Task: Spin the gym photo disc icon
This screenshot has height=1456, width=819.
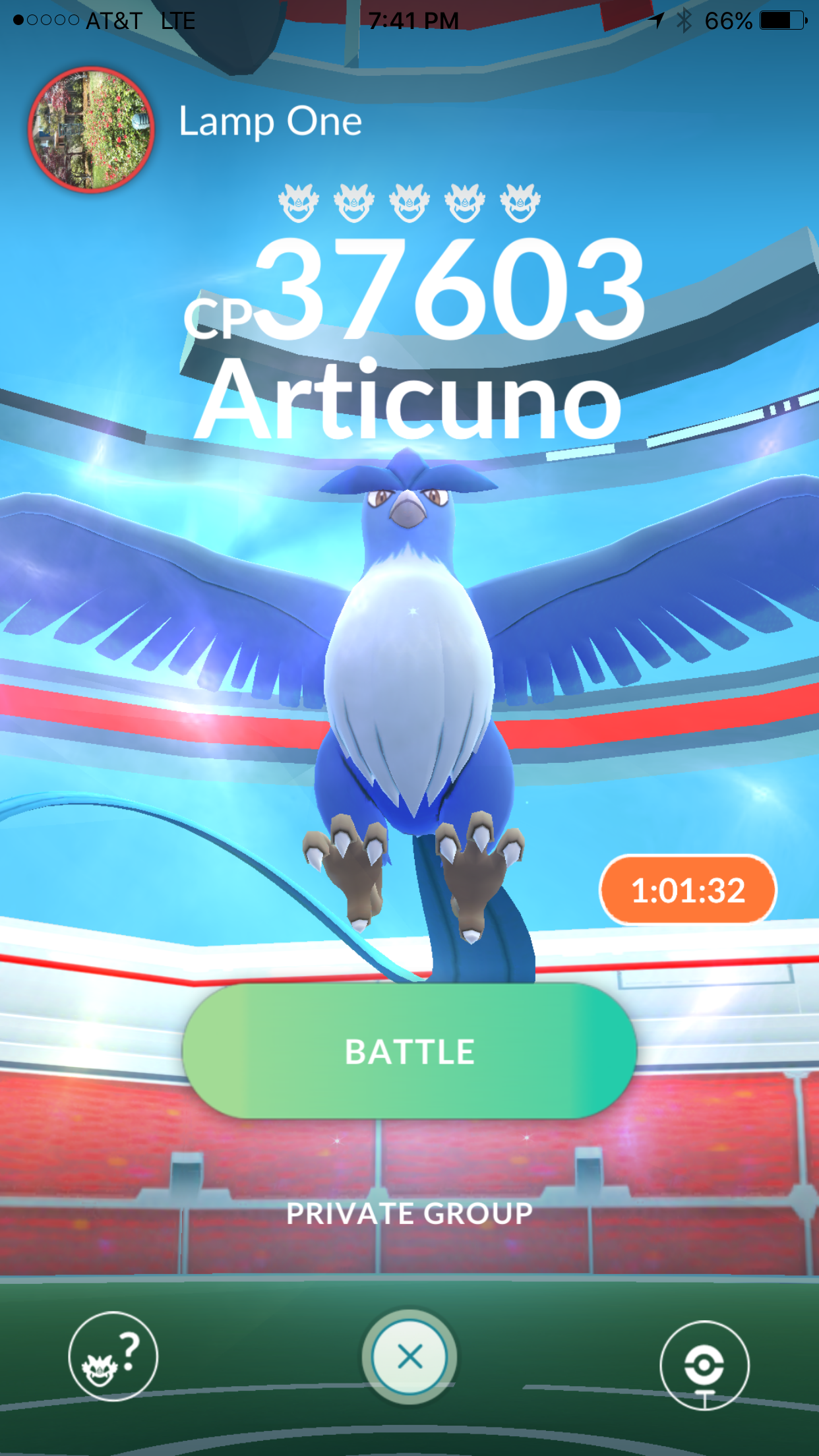Action: [704, 1365]
